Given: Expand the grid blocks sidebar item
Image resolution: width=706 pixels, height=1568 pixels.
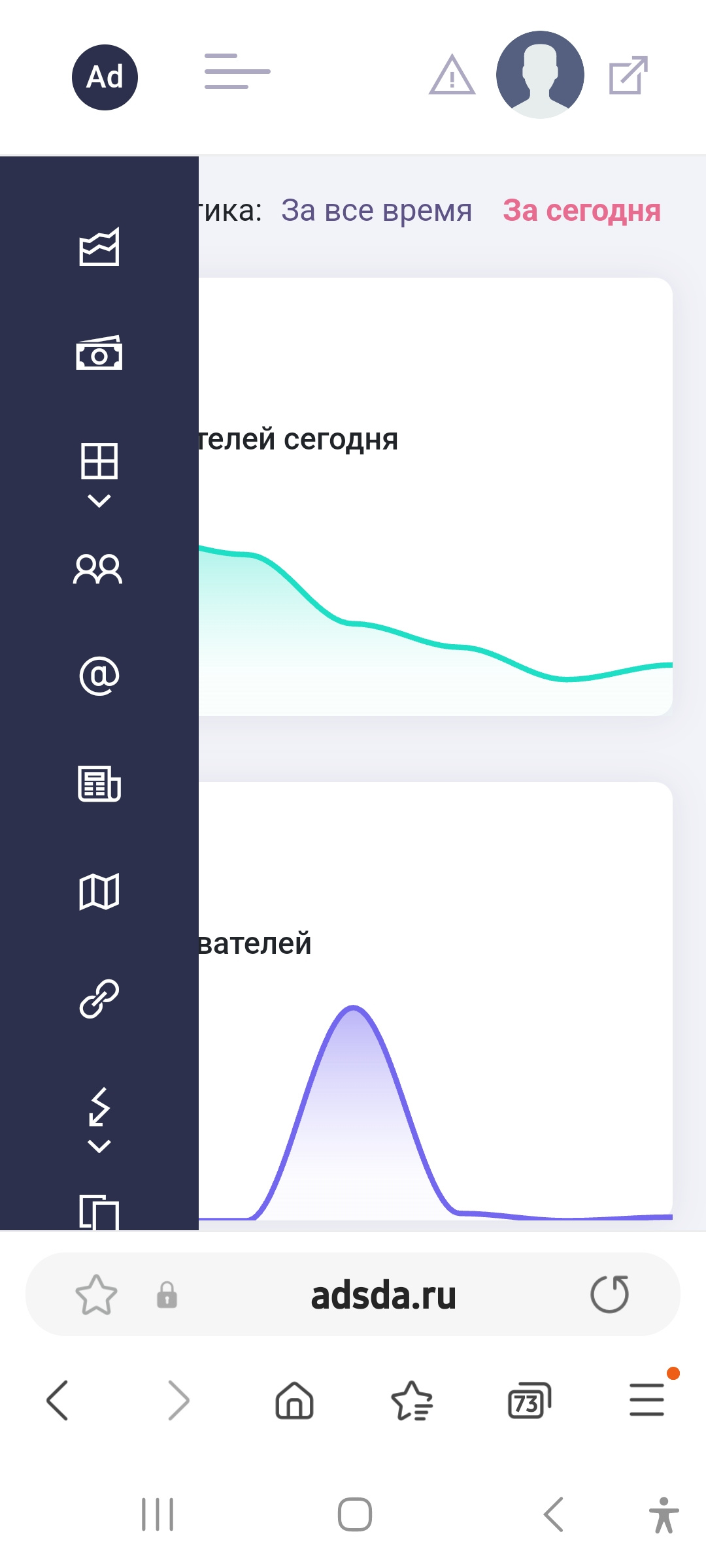Looking at the screenshot, I should click(x=99, y=474).
